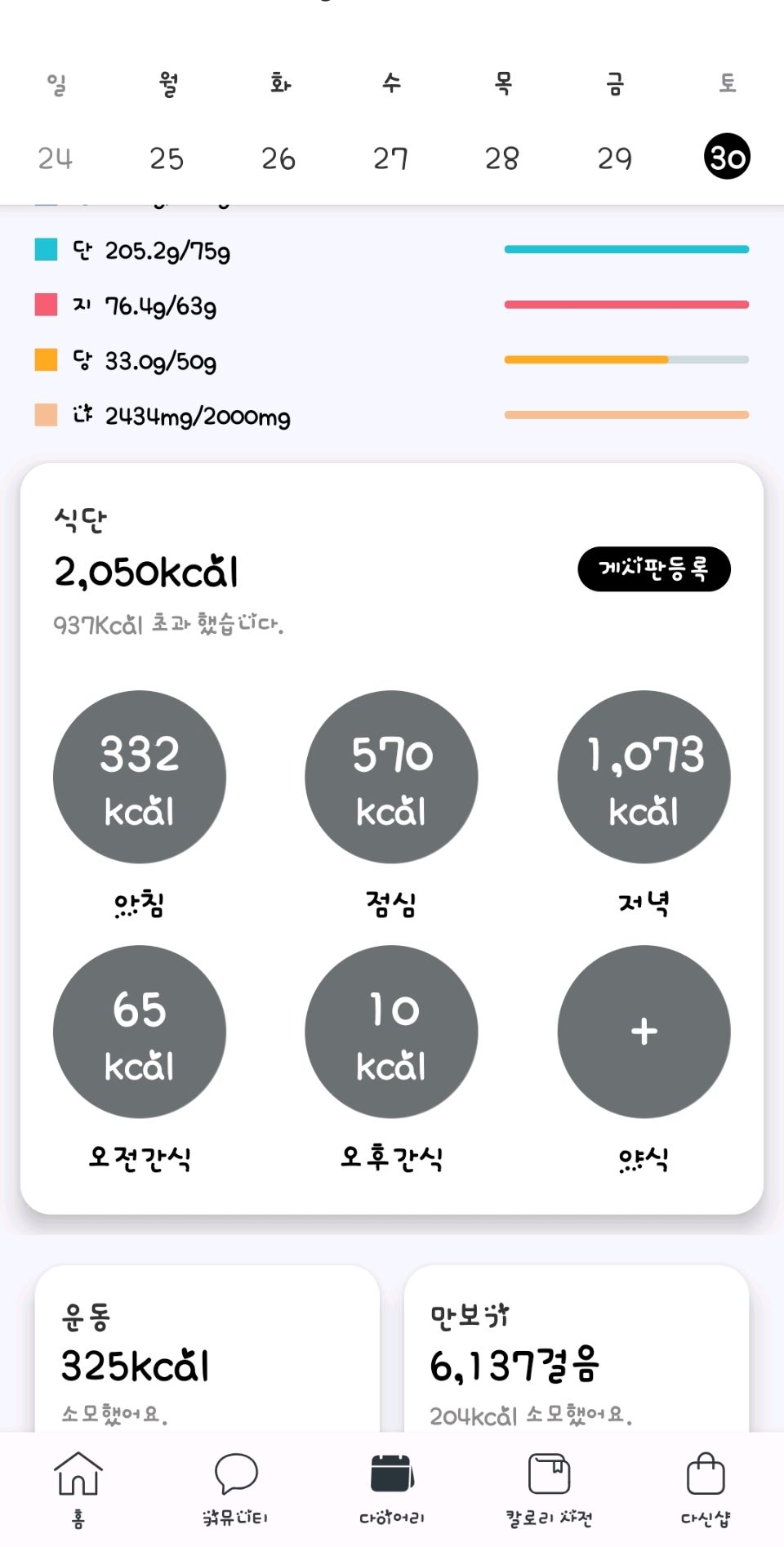Open the 운동 325kcal card
The height and width of the screenshot is (1547, 784).
pos(207,1349)
